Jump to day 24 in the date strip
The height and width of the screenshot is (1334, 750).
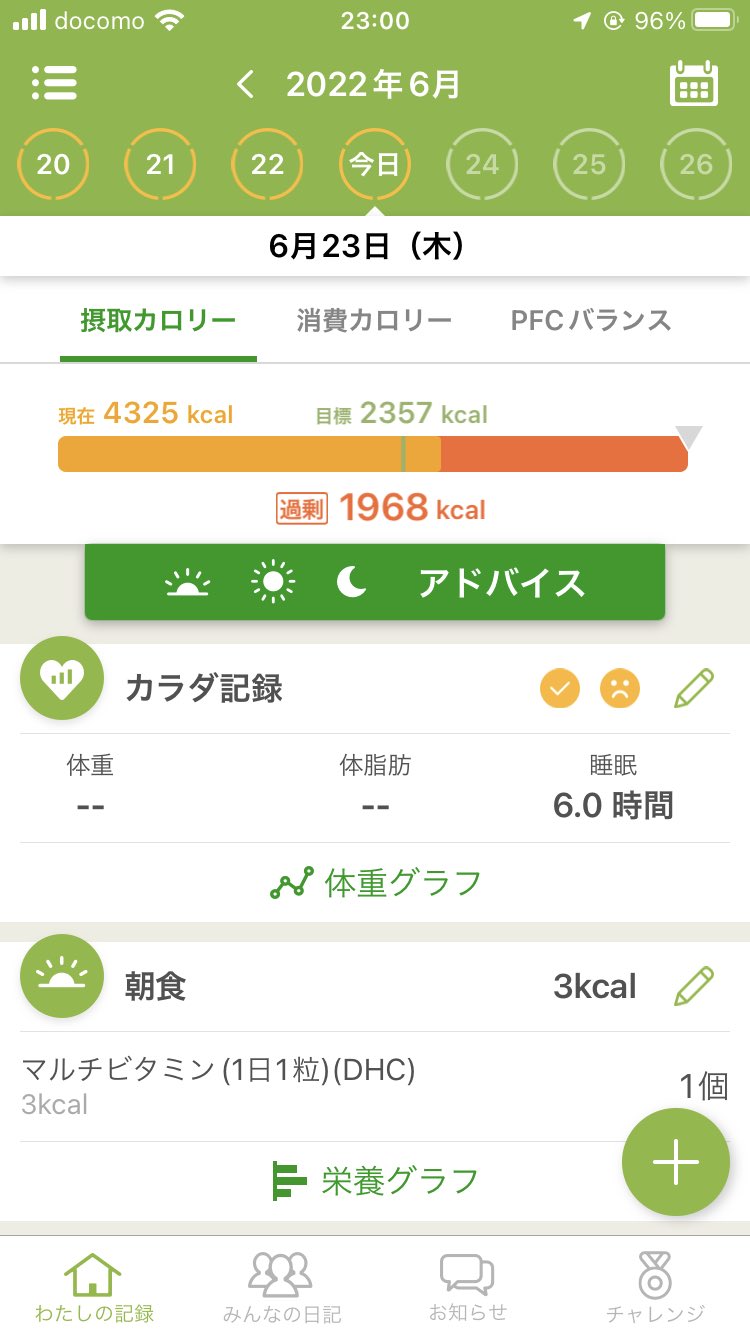482,164
